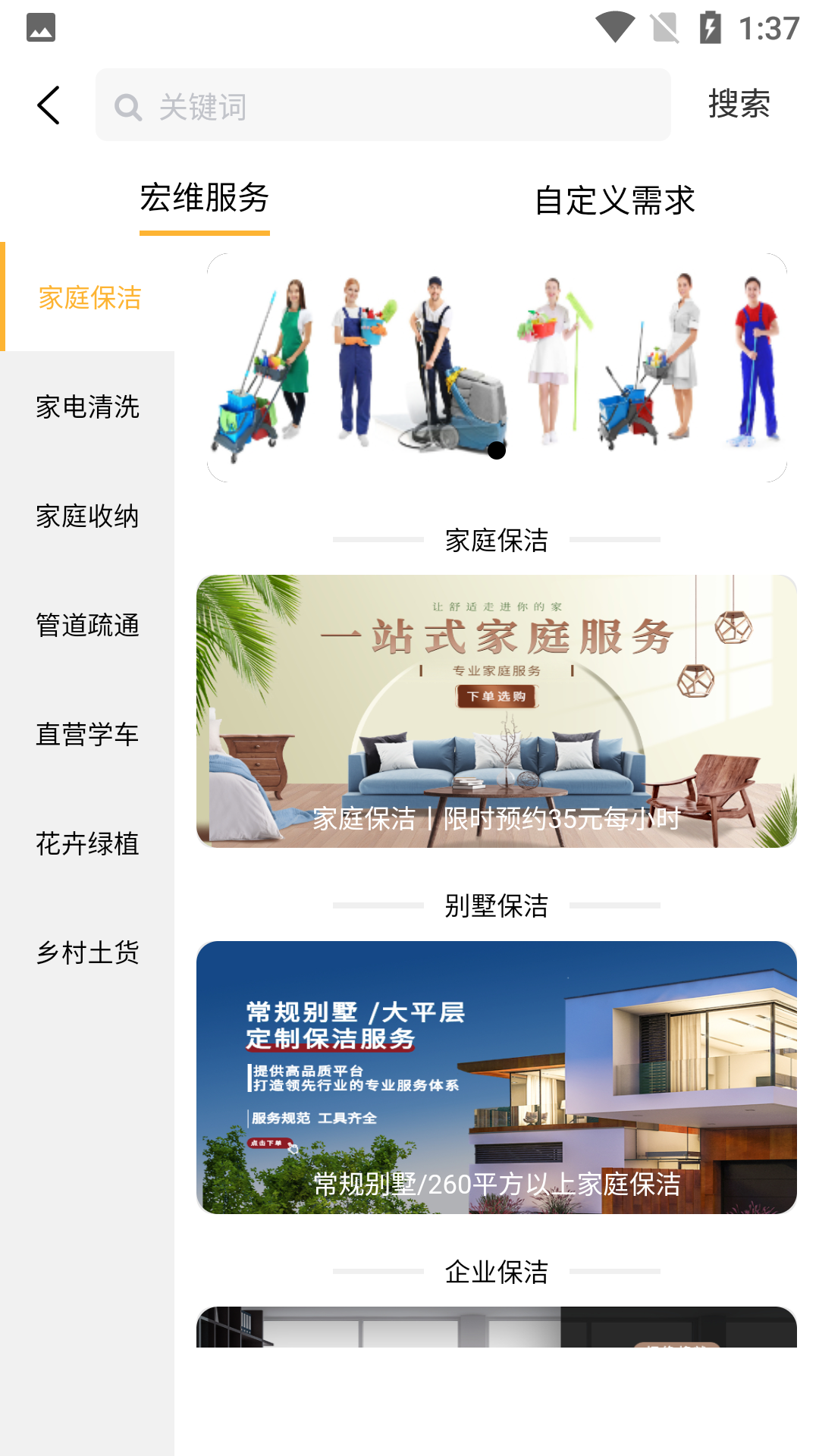
Task: Open the 家庭保洁 限时预约35元每小时 card
Action: pyautogui.click(x=497, y=711)
